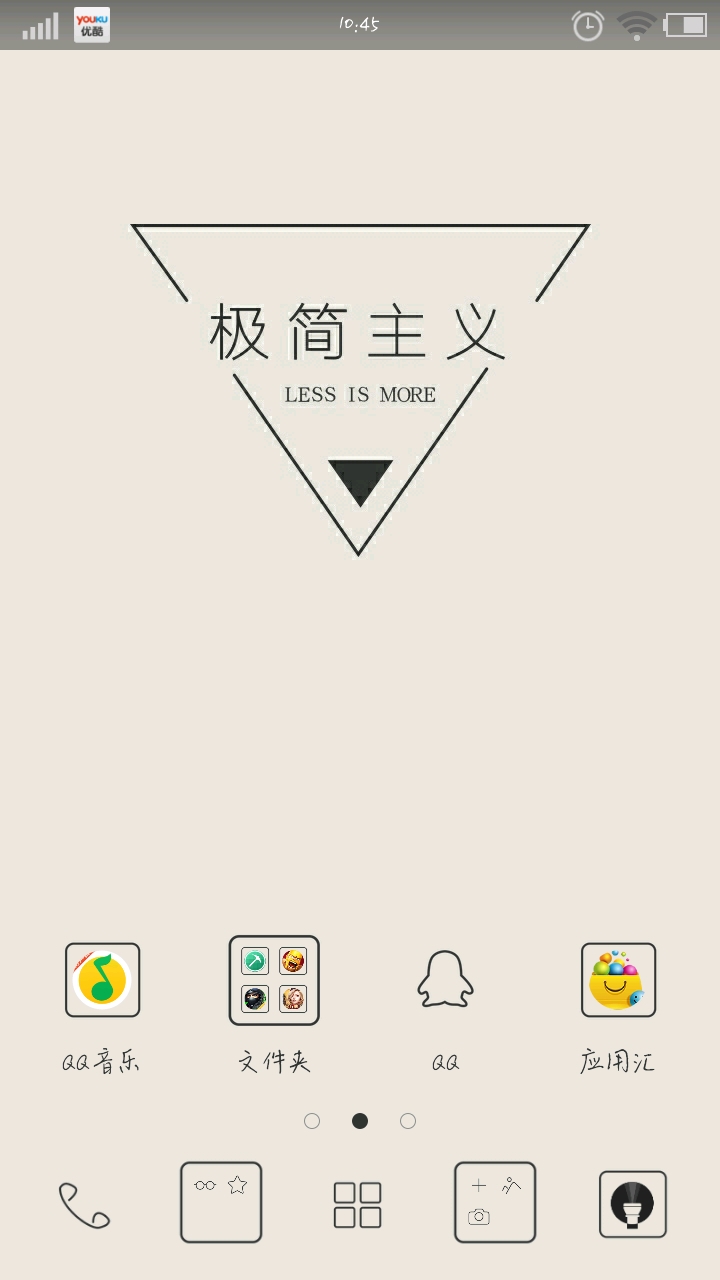720x1280 pixels.
Task: Open the 文件夹 app folder
Action: pos(274,980)
